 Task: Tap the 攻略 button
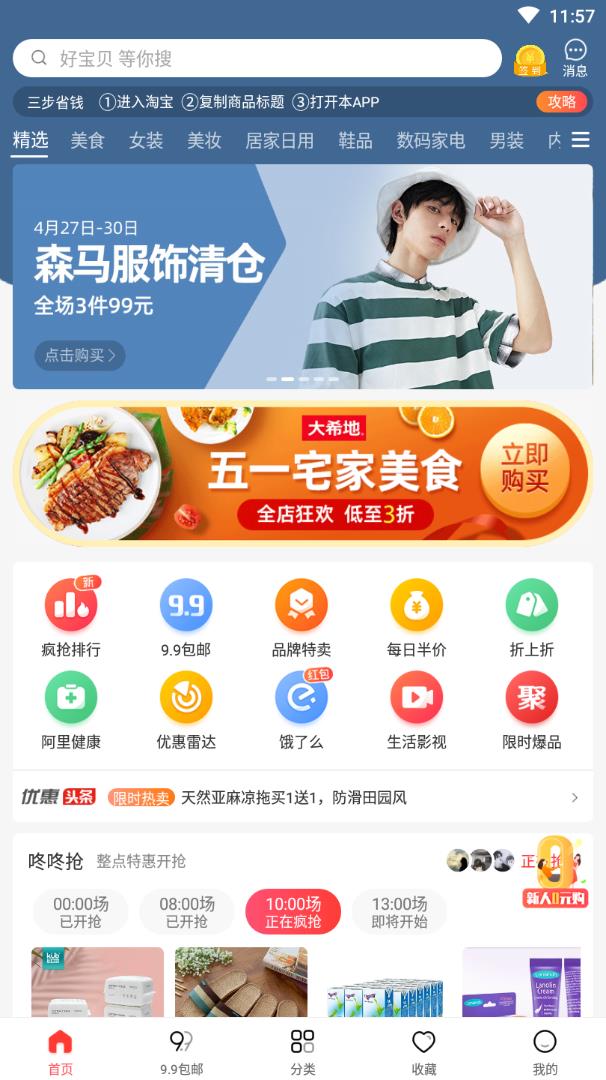point(561,102)
